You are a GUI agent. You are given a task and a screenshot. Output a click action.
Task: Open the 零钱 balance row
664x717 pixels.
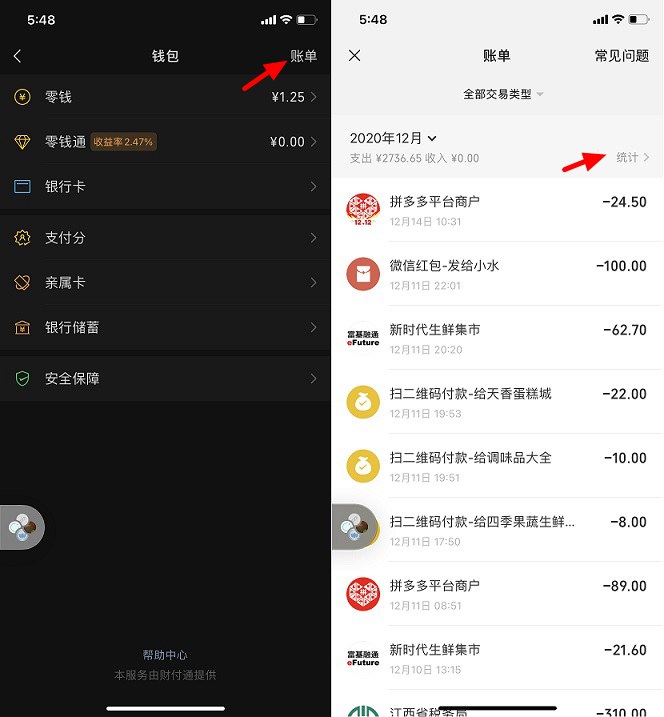click(165, 97)
